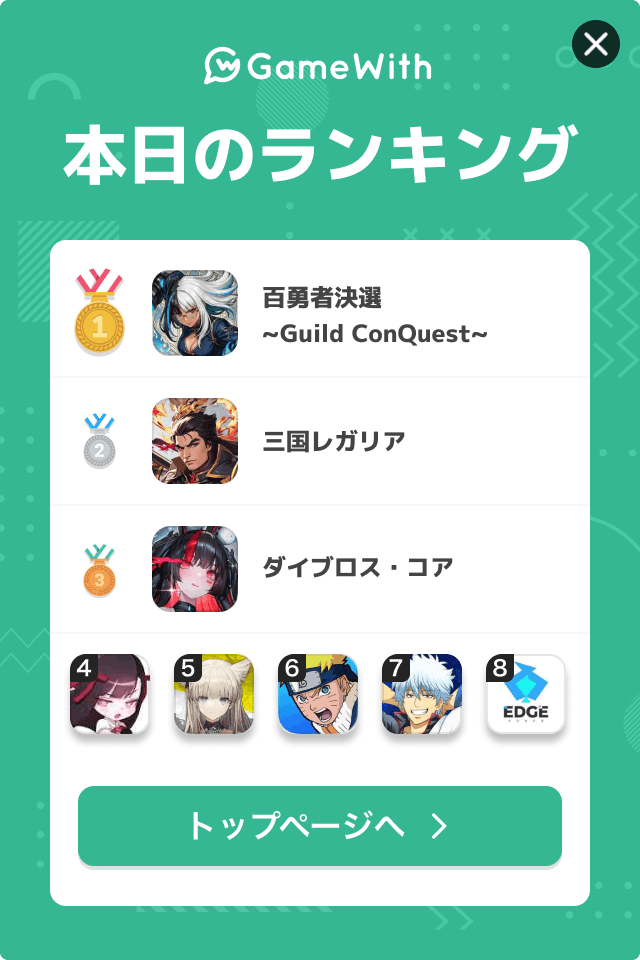The image size is (640, 960).
Task: Select the number 7 ranked game icon
Action: click(x=422, y=695)
